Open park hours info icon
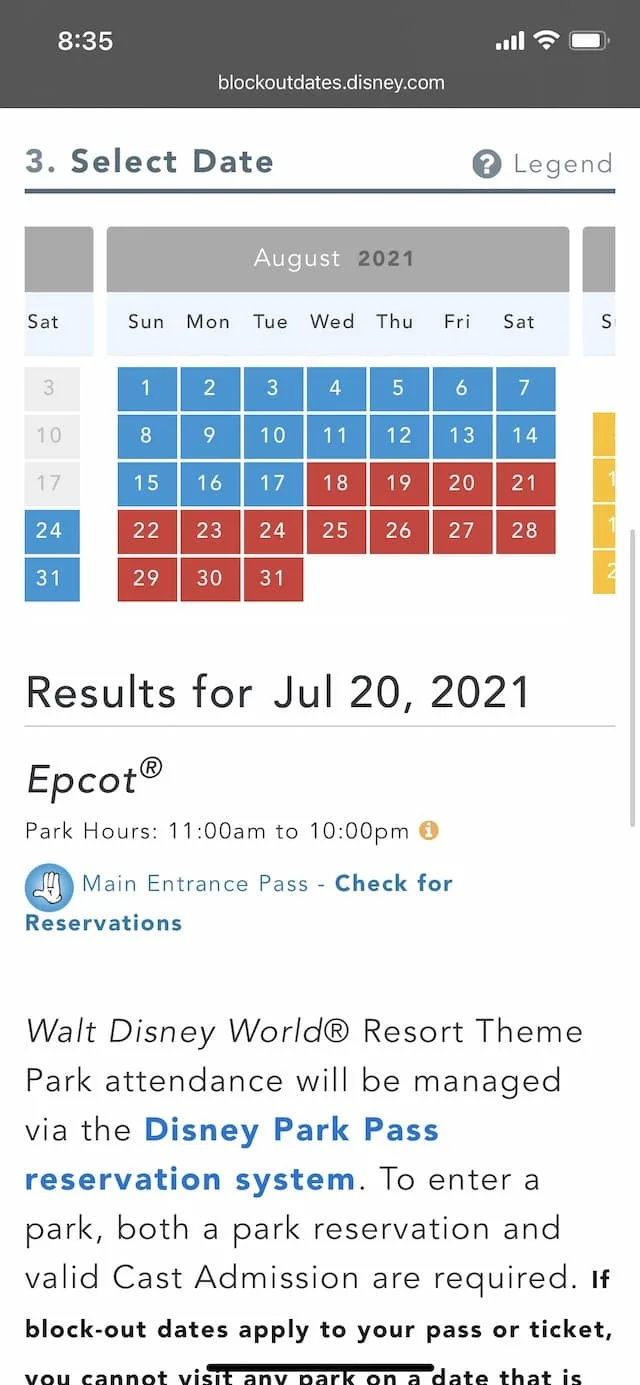The width and height of the screenshot is (640, 1385). pyautogui.click(x=429, y=830)
